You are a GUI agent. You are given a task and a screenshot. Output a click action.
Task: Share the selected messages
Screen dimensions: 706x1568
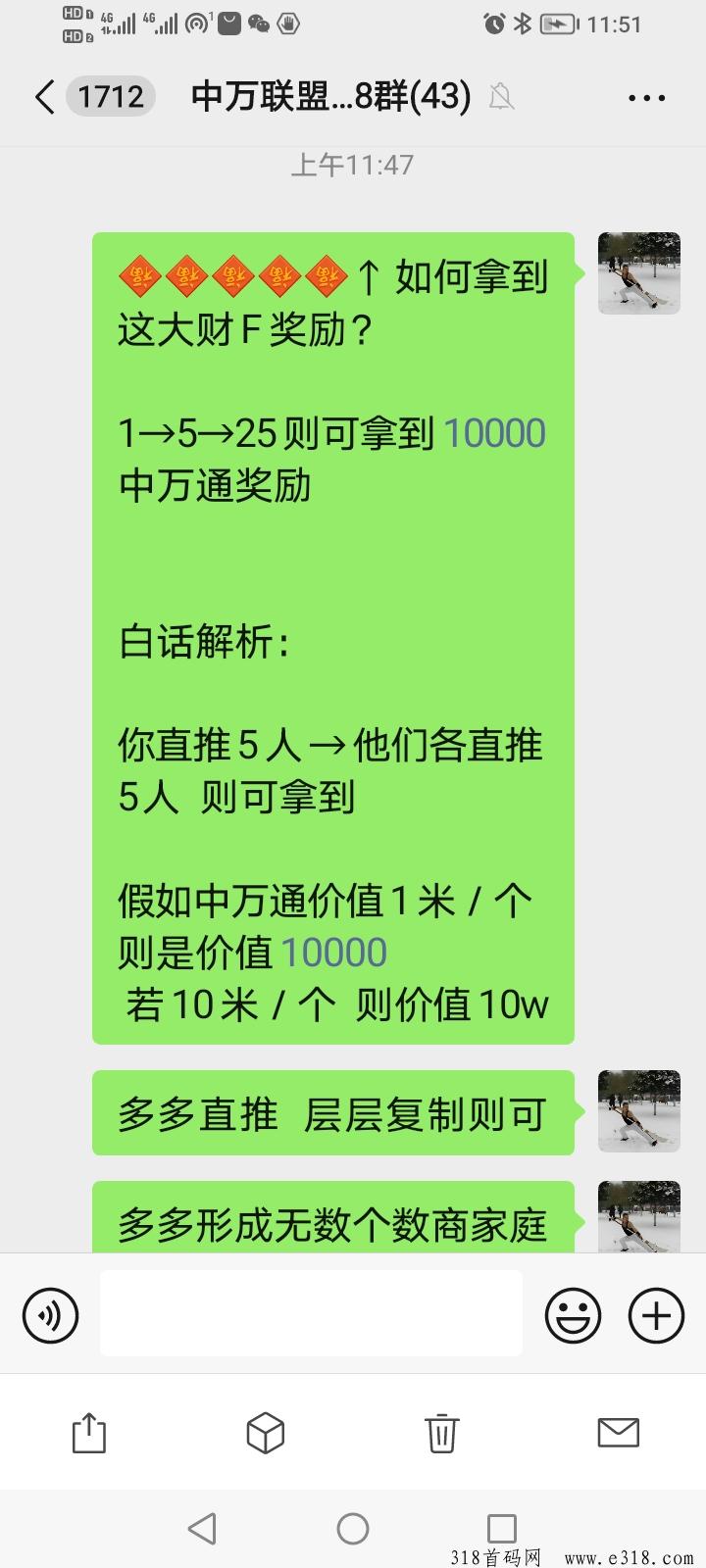(x=88, y=1433)
